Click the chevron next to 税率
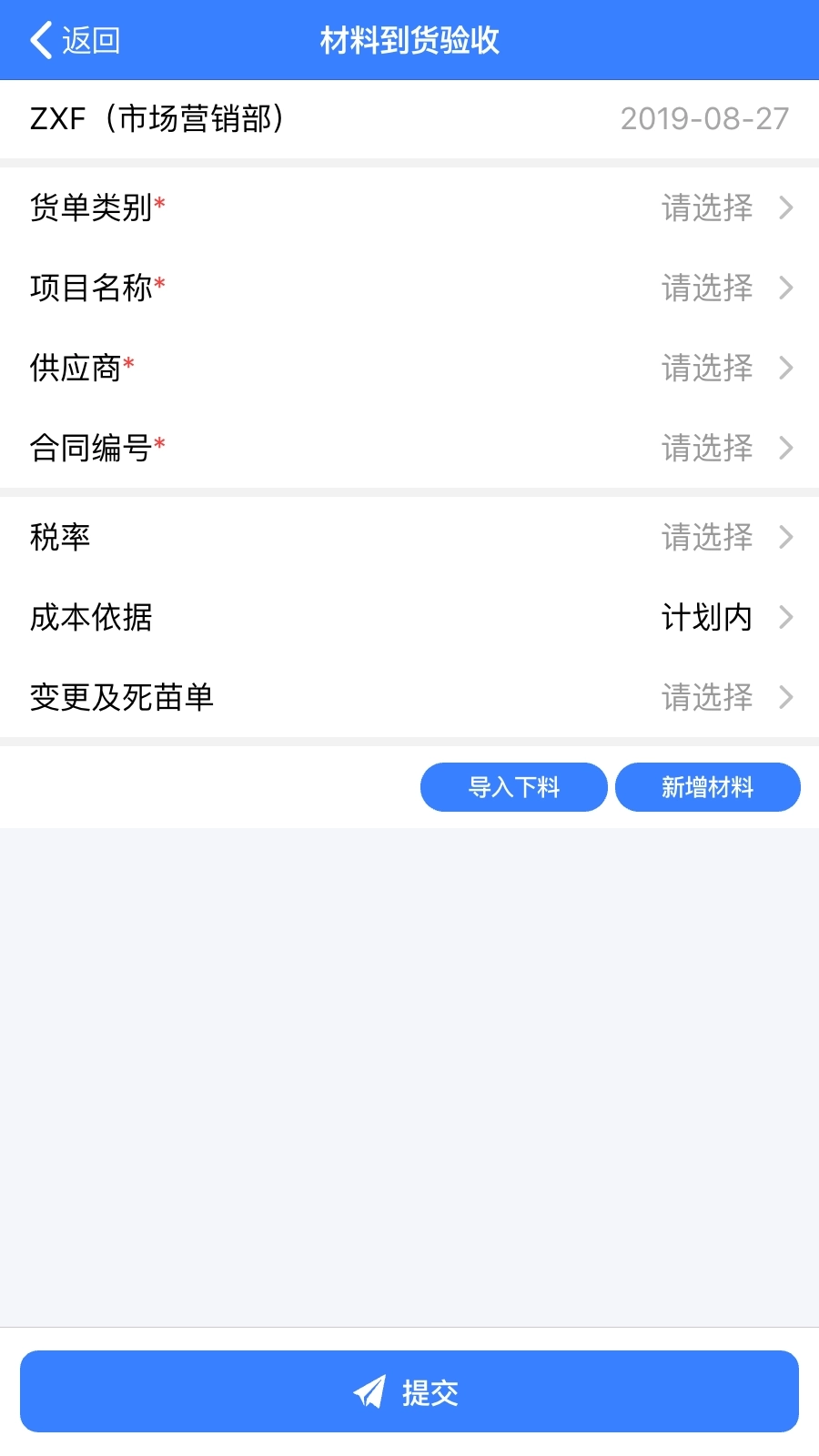Viewport: 819px width, 1456px height. (x=786, y=538)
